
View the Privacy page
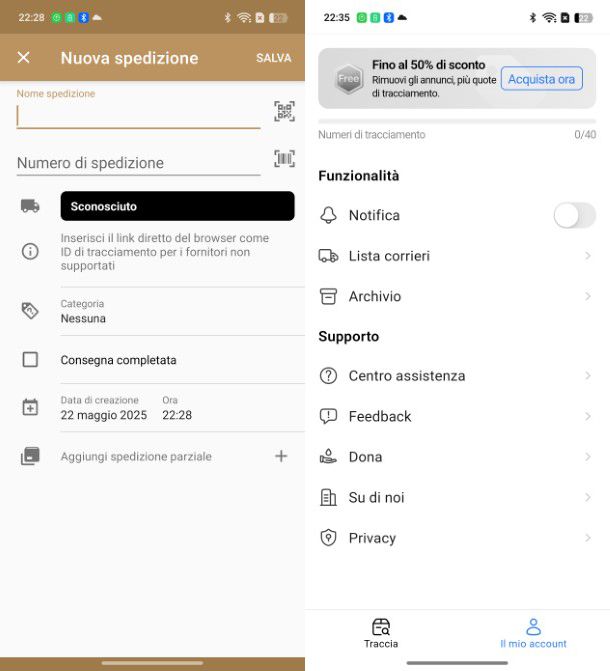tap(455, 538)
